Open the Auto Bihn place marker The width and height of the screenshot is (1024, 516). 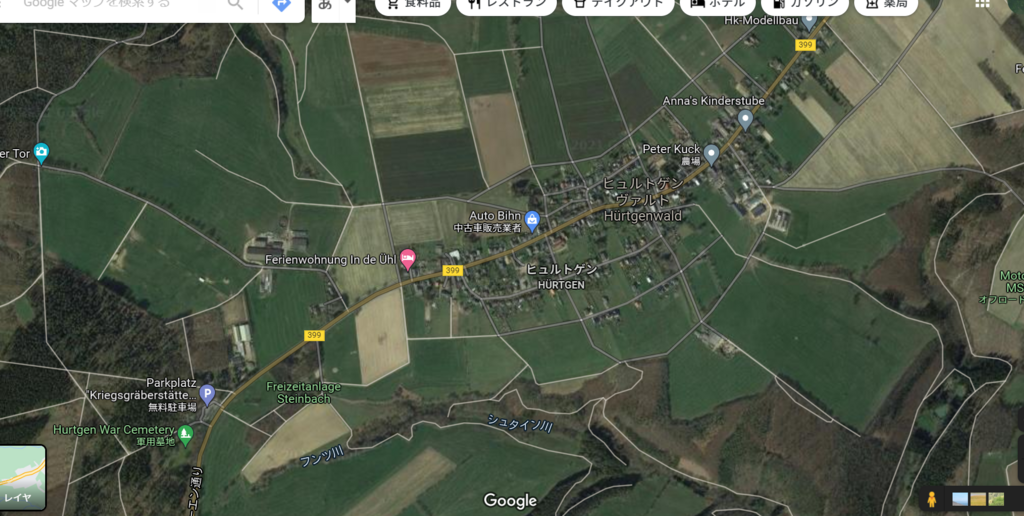(533, 219)
